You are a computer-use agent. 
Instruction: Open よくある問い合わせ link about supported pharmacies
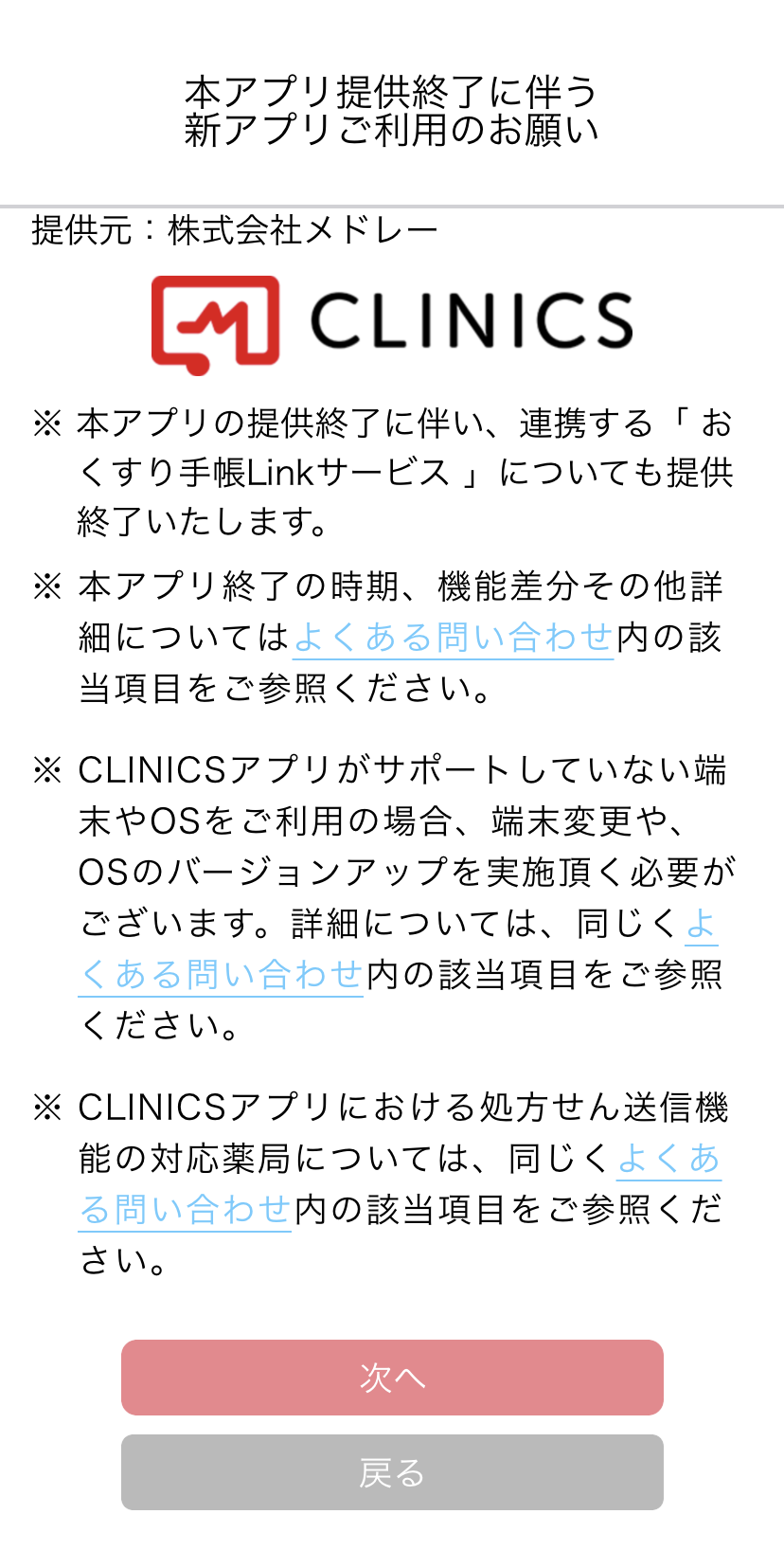(185, 1209)
